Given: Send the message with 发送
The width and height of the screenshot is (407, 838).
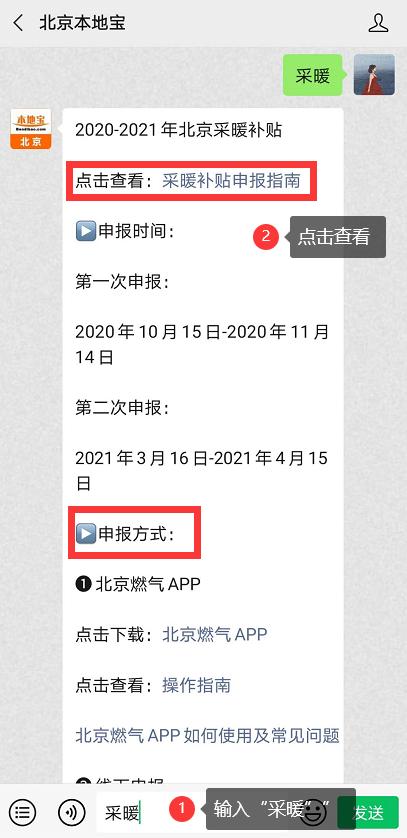Looking at the screenshot, I should tap(369, 812).
